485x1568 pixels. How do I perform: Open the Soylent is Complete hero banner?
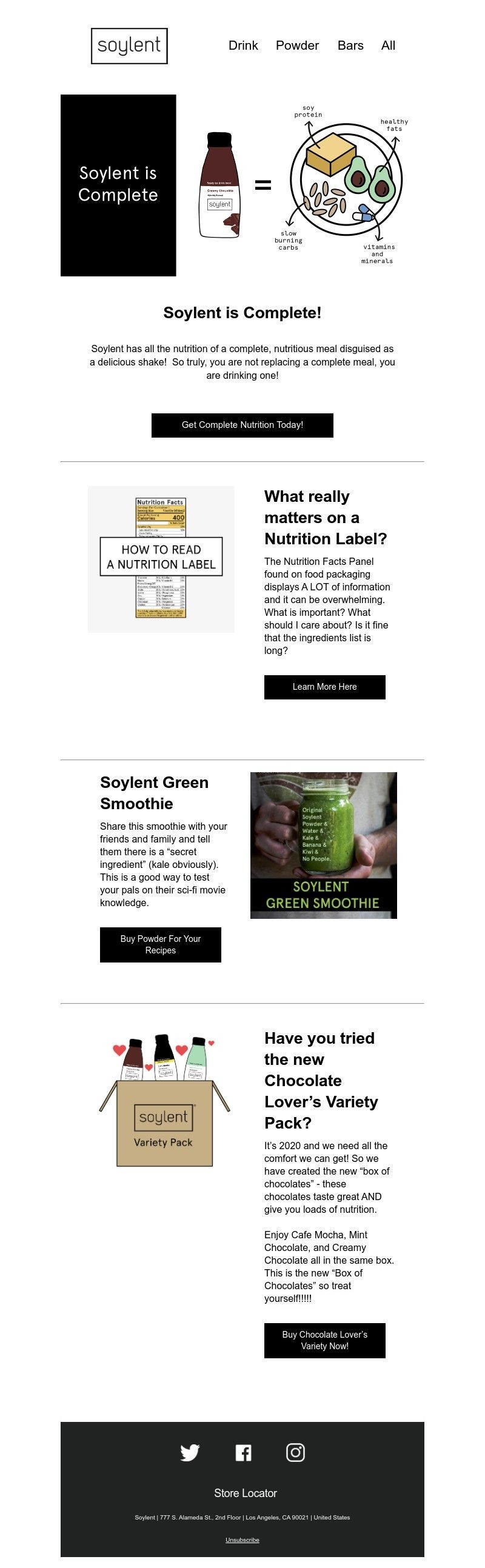tap(242, 185)
